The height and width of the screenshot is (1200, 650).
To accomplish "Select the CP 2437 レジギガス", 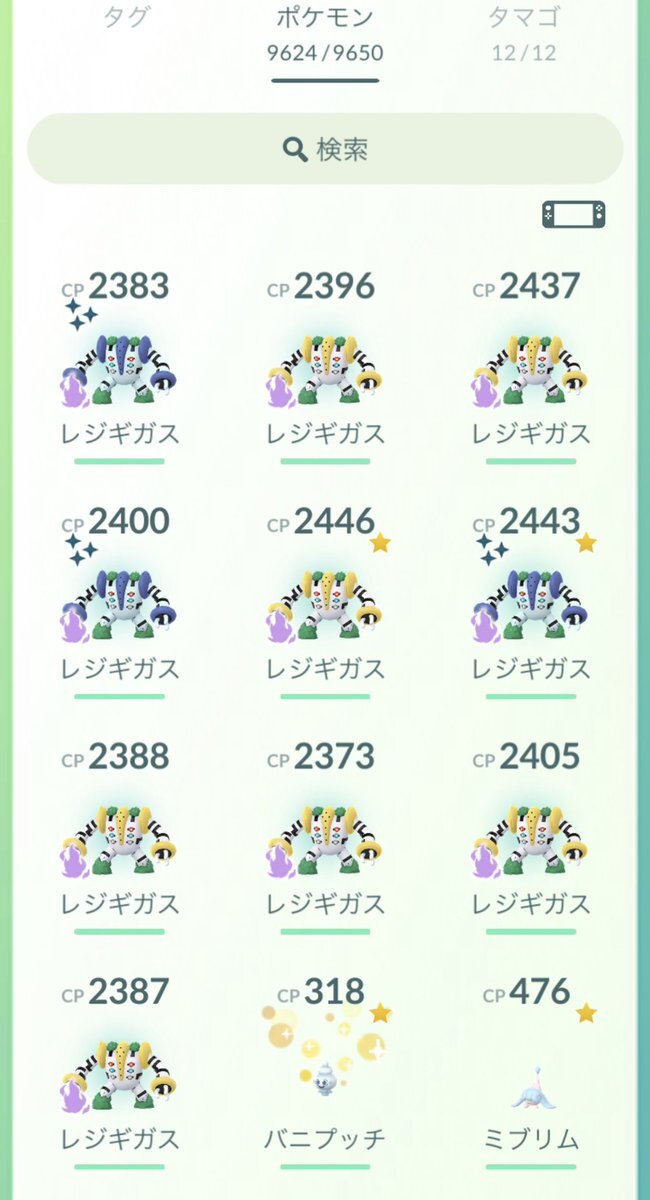I will [531, 370].
